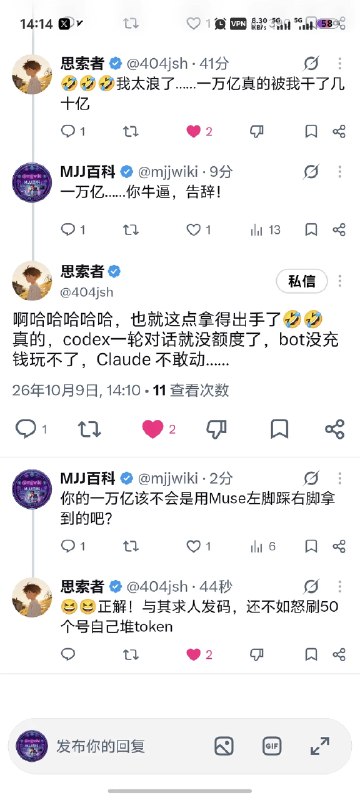Open overflow menu beside the 私信 button

pos(340,281)
